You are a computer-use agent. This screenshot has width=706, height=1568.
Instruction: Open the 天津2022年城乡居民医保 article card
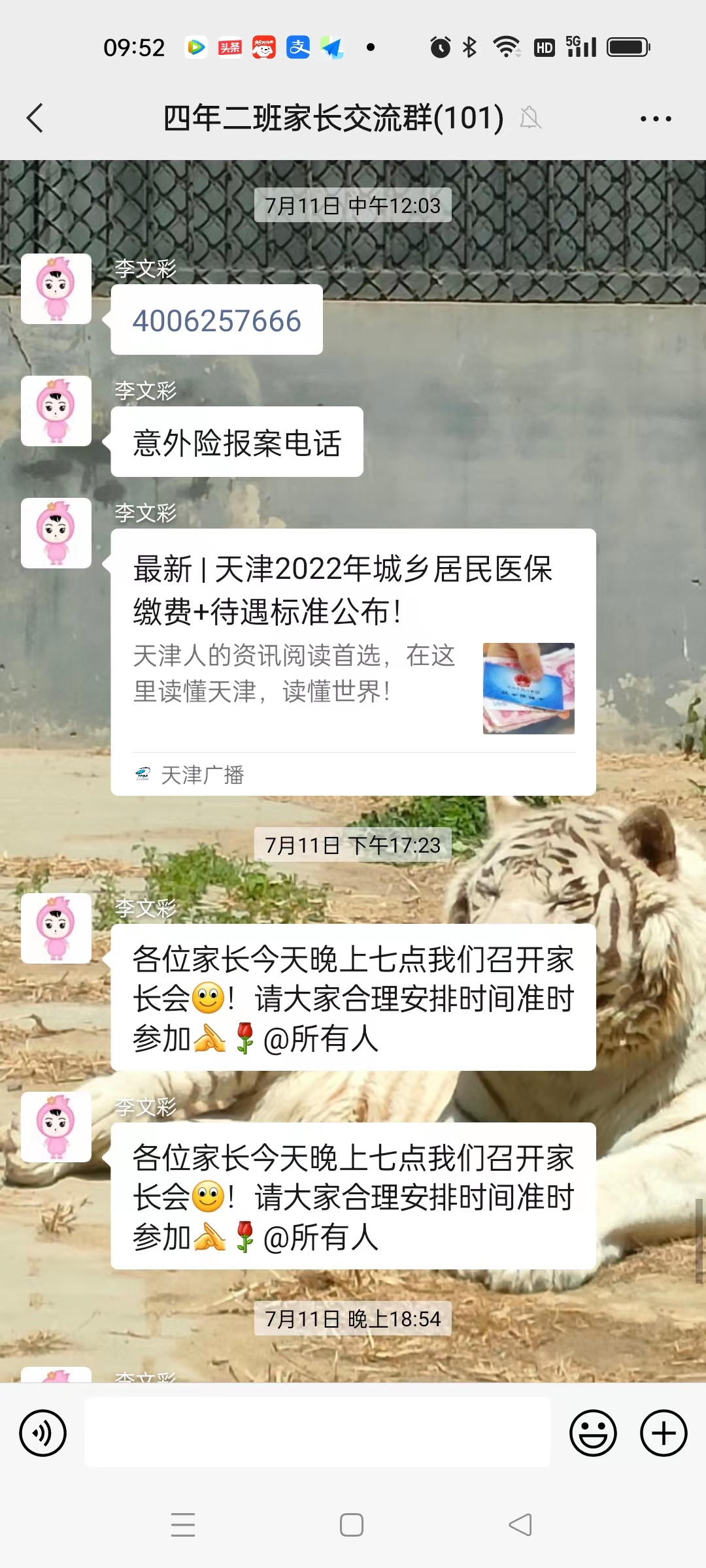(353, 661)
